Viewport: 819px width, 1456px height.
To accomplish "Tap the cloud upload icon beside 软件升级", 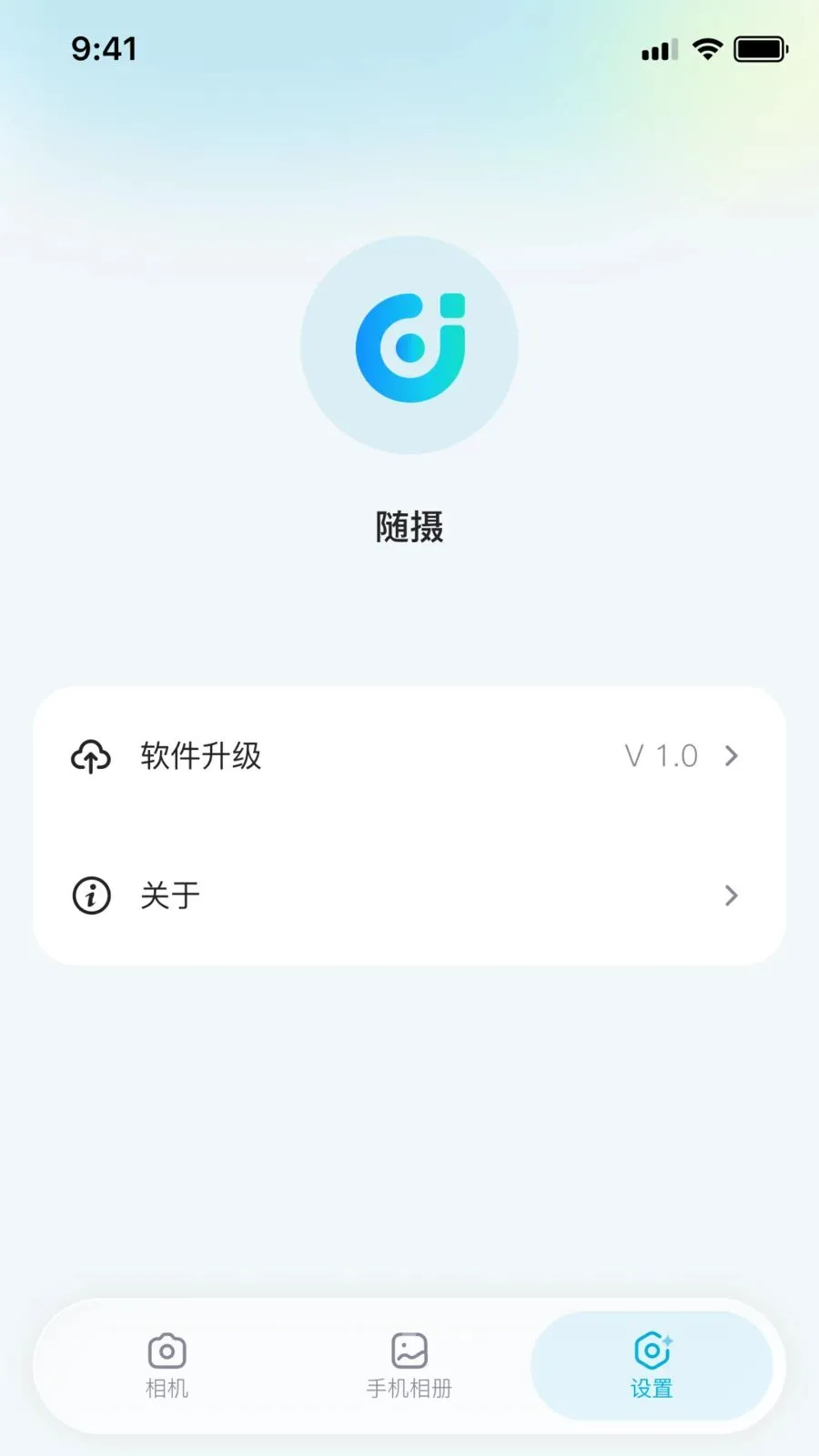I will (91, 756).
